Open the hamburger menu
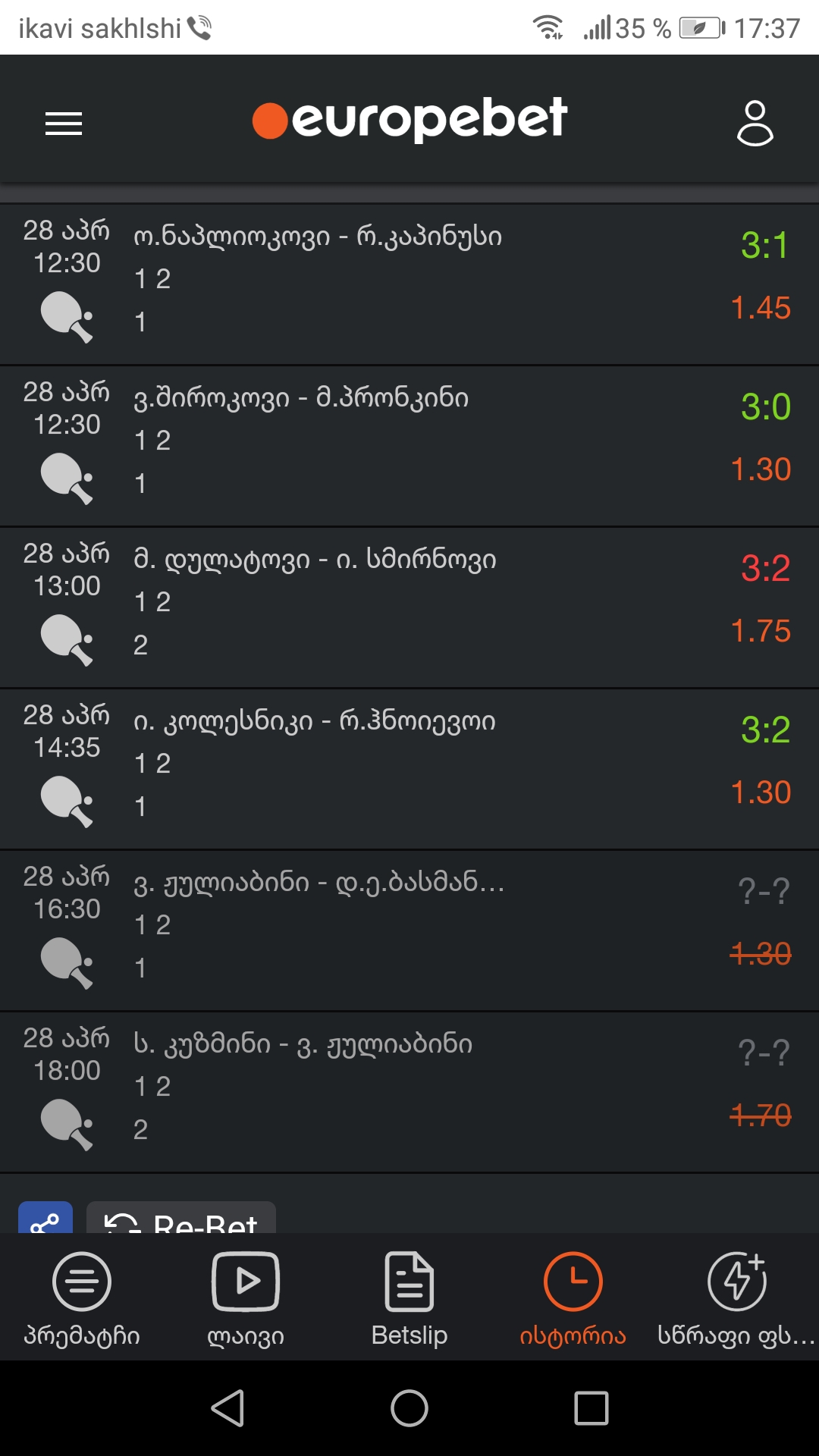The height and width of the screenshot is (1456, 819). (64, 123)
